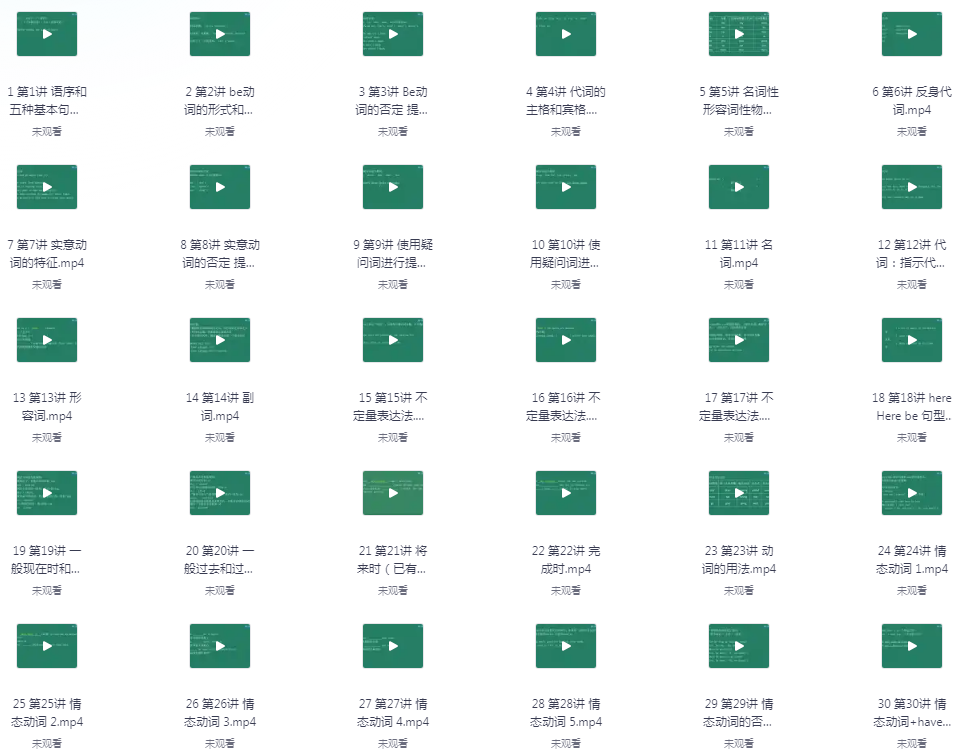958x750 pixels.
Task: Play video 20 第20讲 一般过去和过
Action: pyautogui.click(x=220, y=492)
